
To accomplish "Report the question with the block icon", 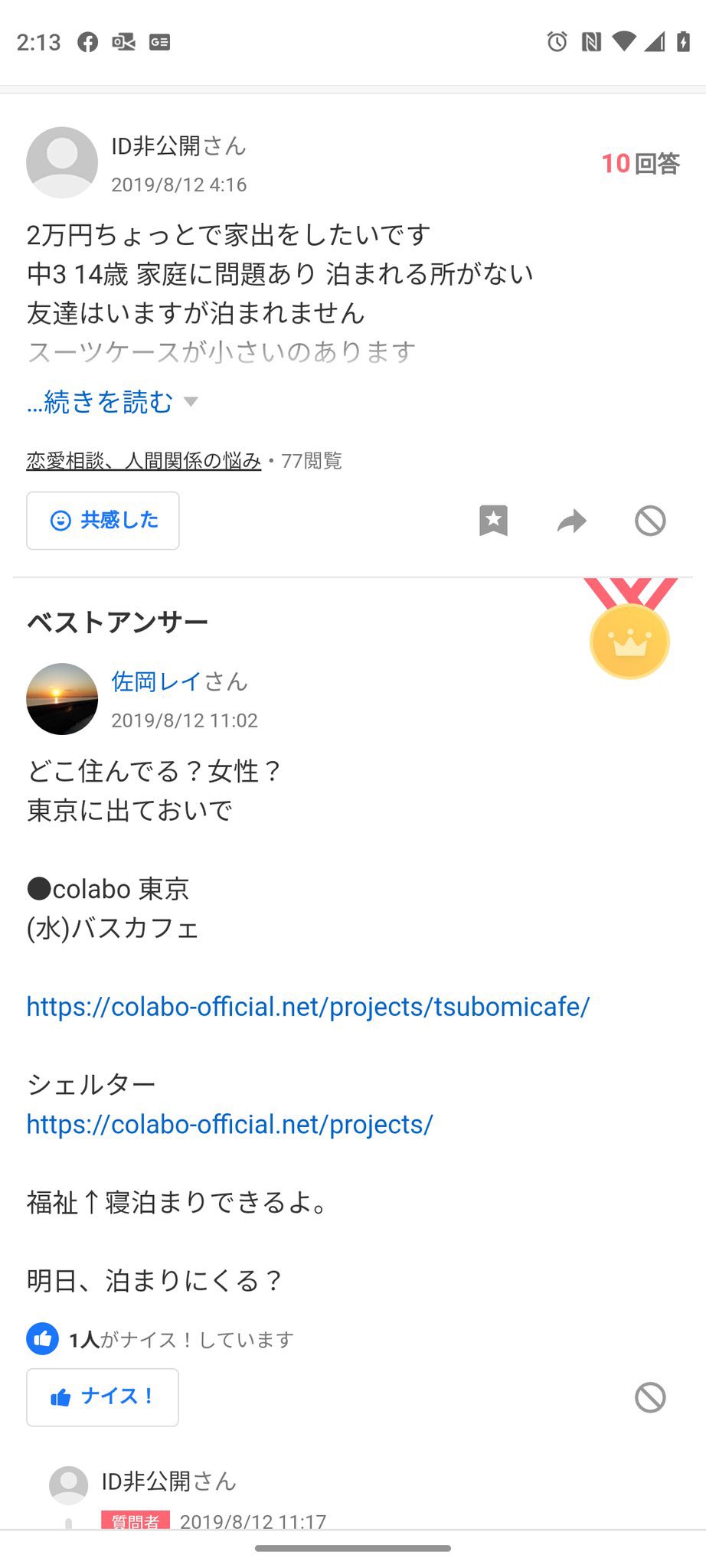I will 650,521.
